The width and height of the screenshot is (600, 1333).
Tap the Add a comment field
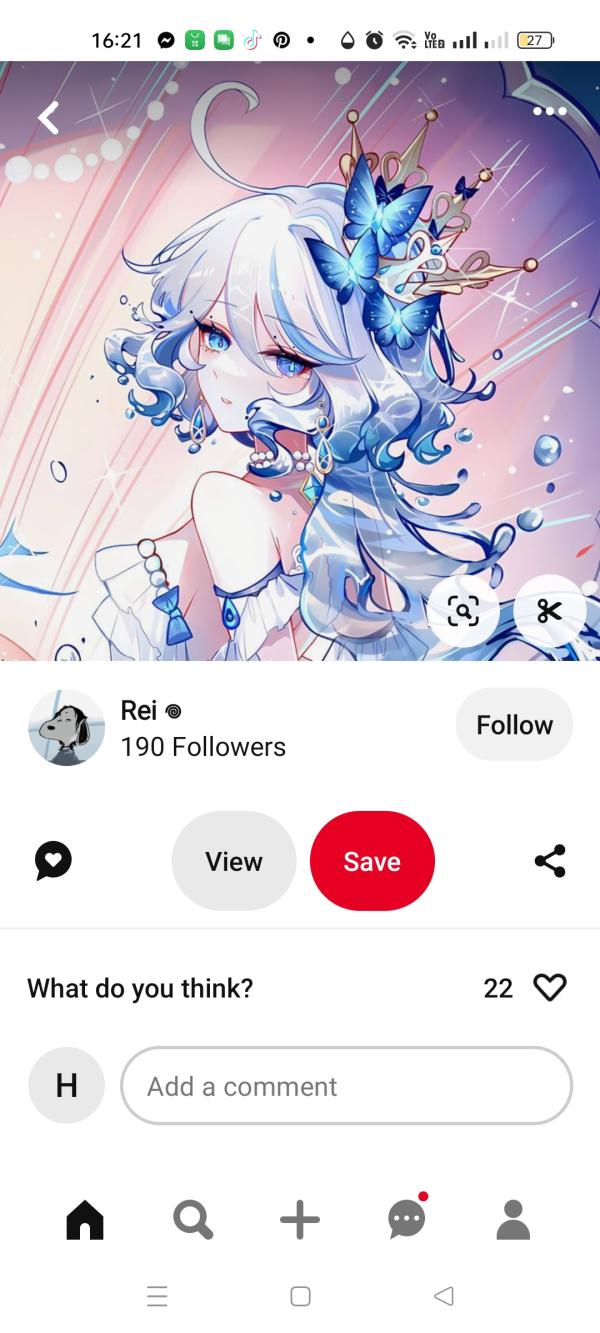coord(346,1086)
